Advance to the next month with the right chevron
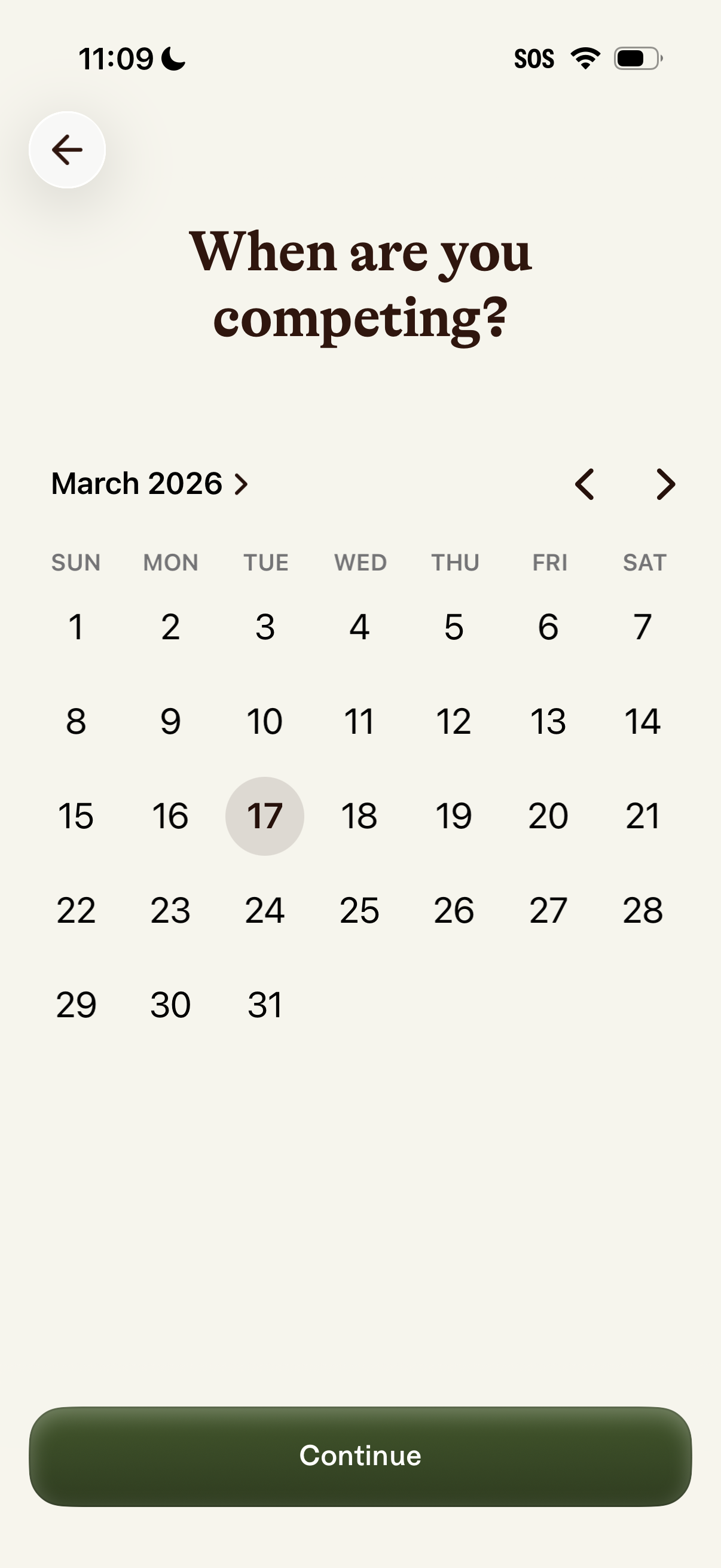This screenshot has height=1568, width=721. 665,485
